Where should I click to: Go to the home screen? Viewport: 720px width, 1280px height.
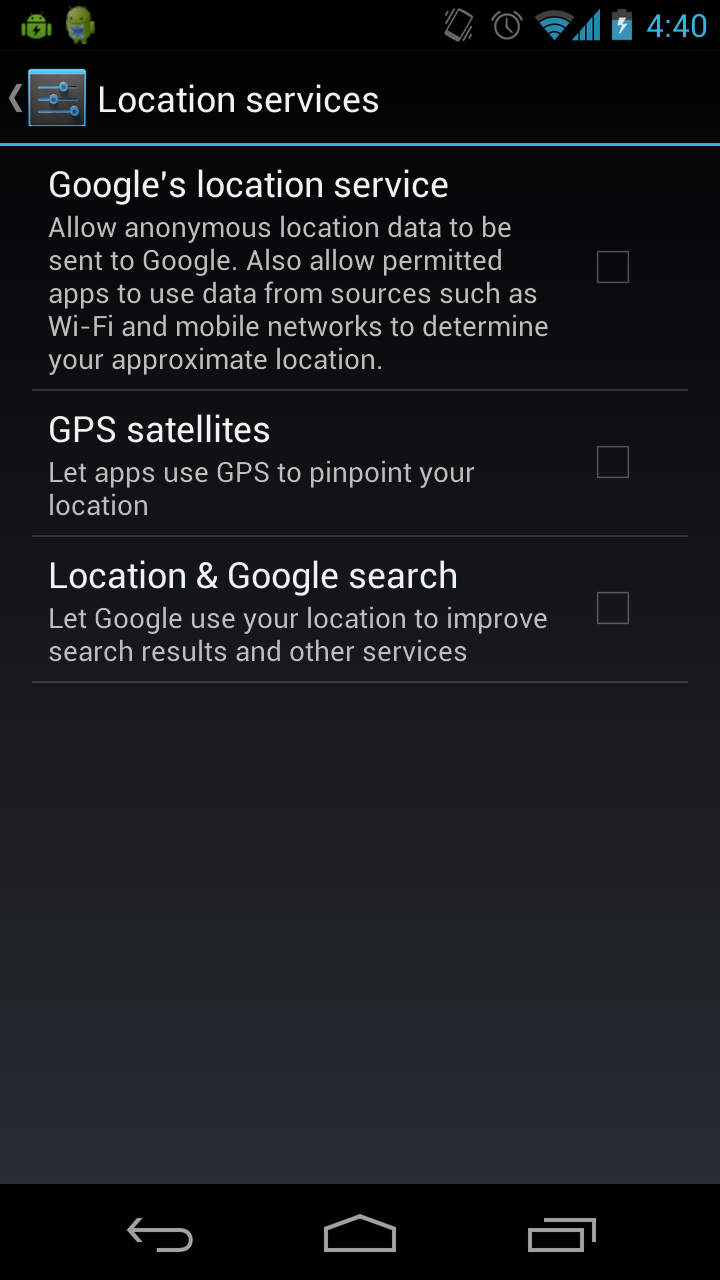(x=360, y=1234)
